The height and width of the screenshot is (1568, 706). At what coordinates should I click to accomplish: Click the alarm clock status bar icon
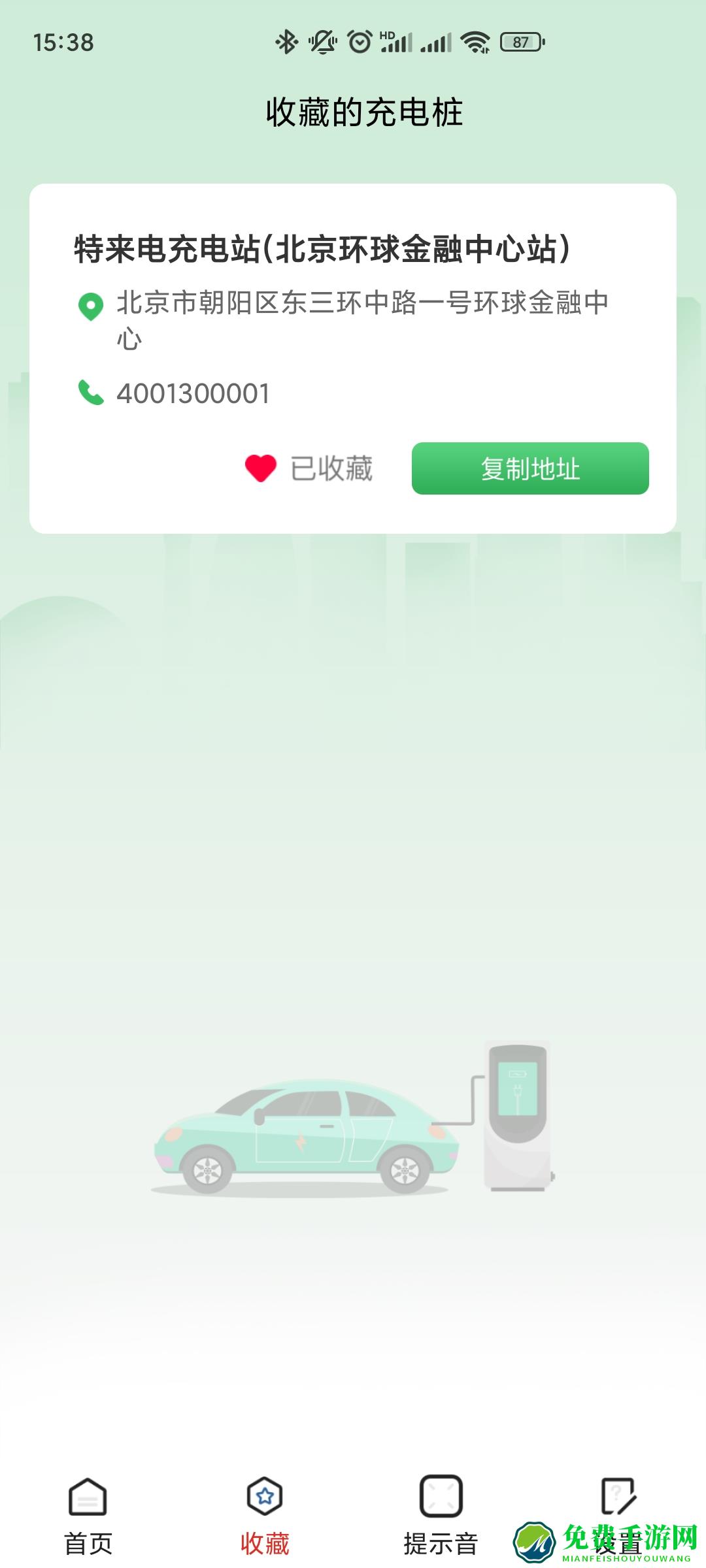click(x=359, y=41)
